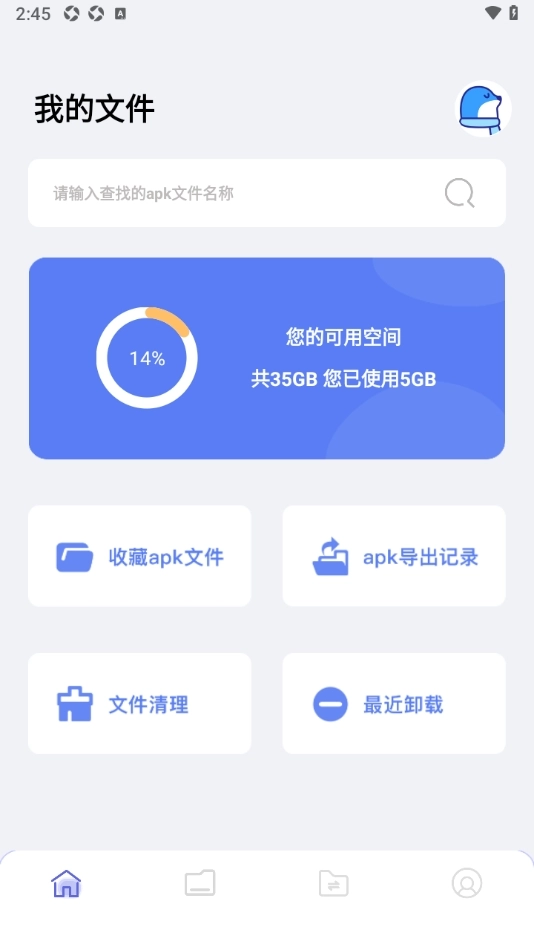View 最近卸载 recently uninstalled apps
This screenshot has height=950, width=534.
click(394, 703)
